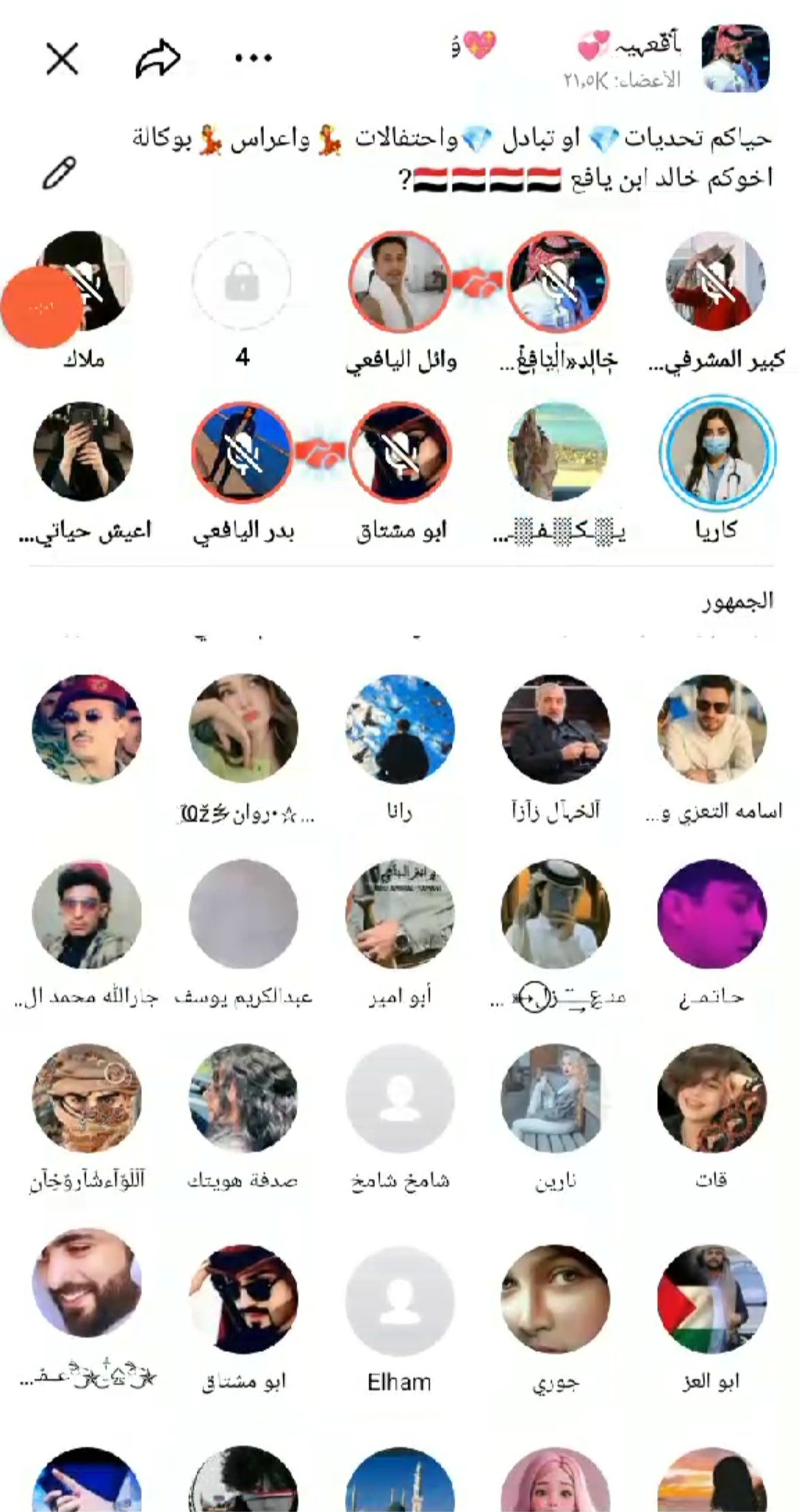Edit the room description with pencil icon

point(59,173)
